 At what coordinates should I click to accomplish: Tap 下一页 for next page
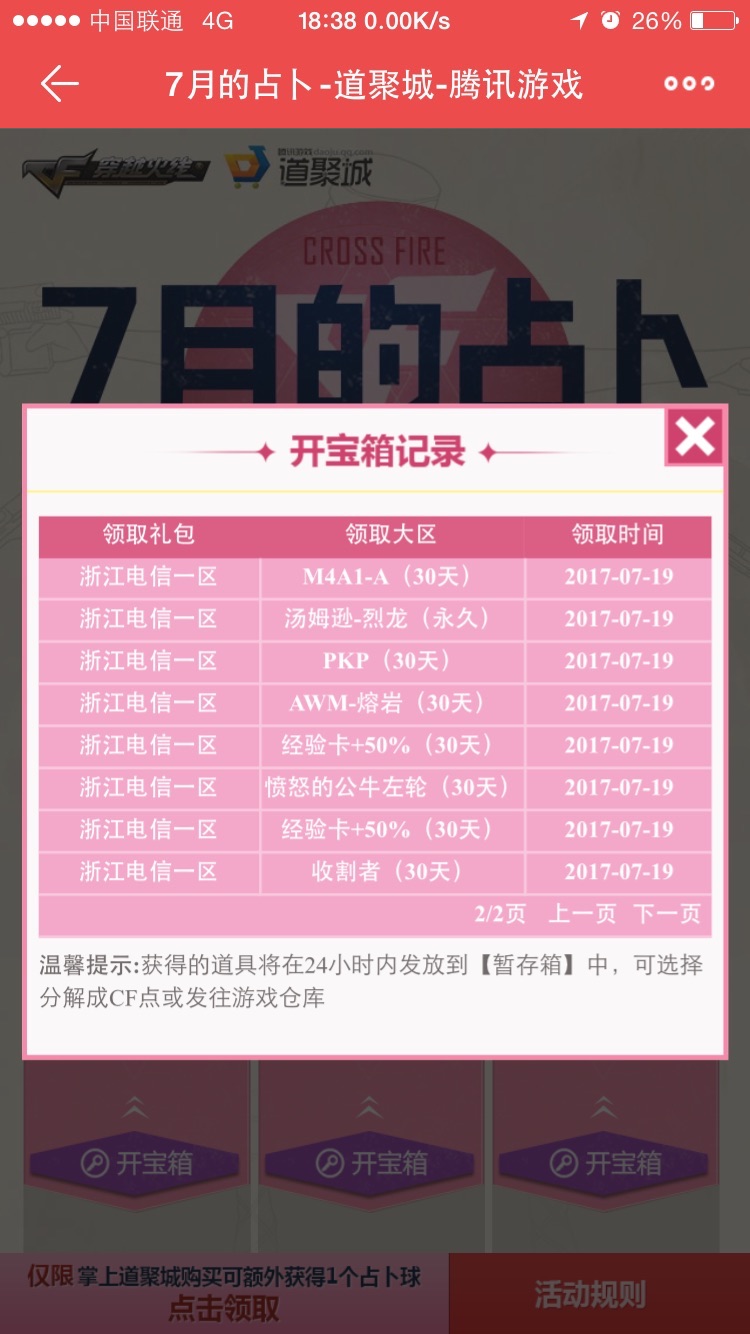[667, 913]
